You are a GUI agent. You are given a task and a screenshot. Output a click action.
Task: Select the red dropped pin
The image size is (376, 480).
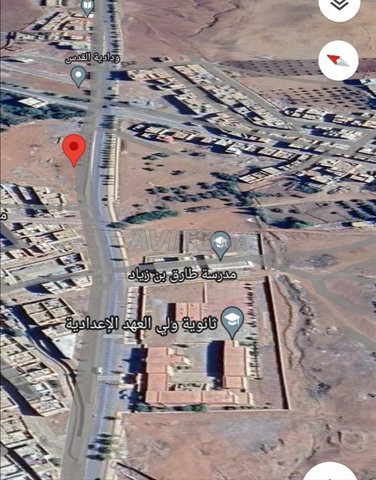click(x=74, y=150)
